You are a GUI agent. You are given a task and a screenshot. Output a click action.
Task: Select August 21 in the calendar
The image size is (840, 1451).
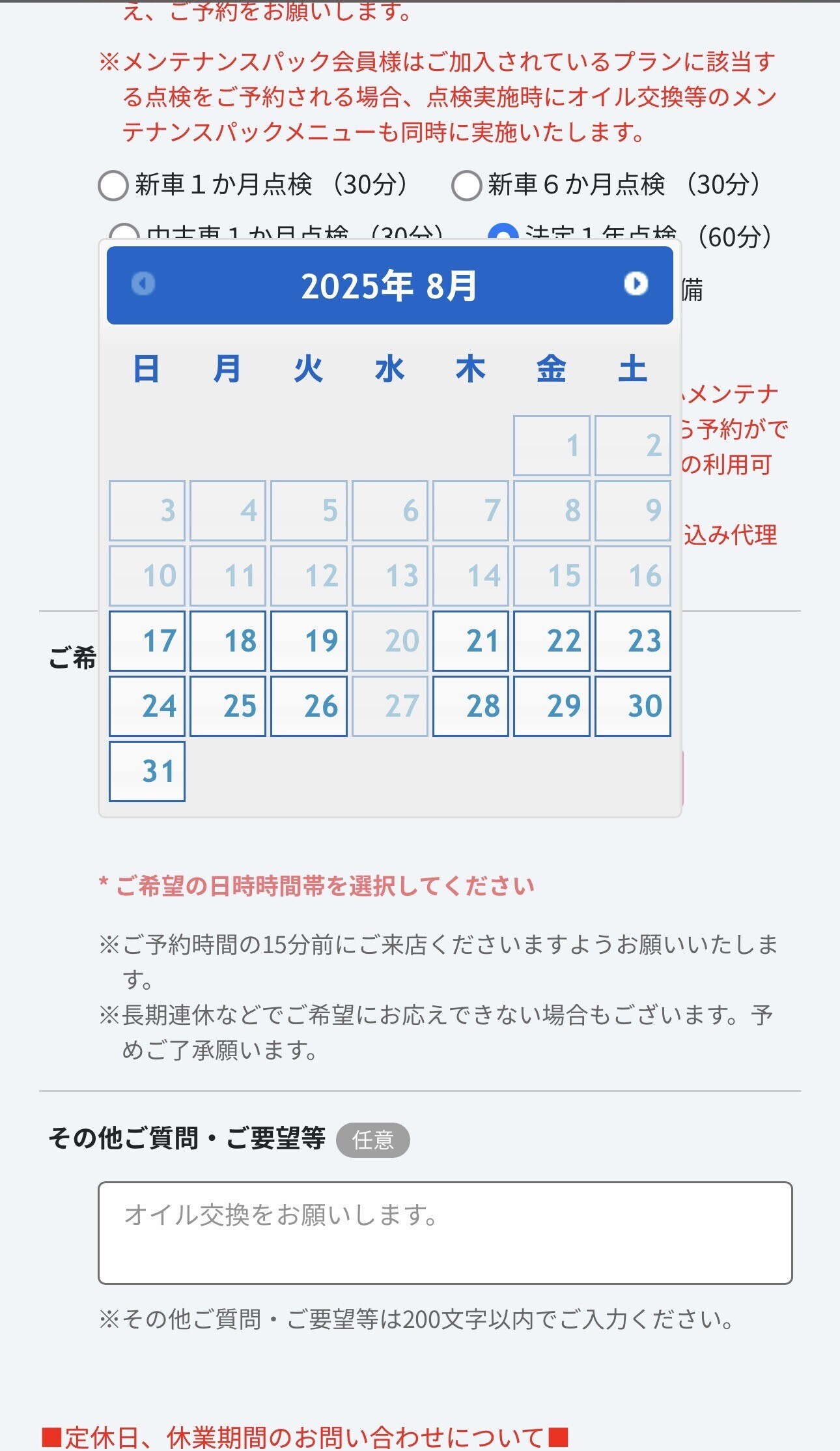(471, 641)
